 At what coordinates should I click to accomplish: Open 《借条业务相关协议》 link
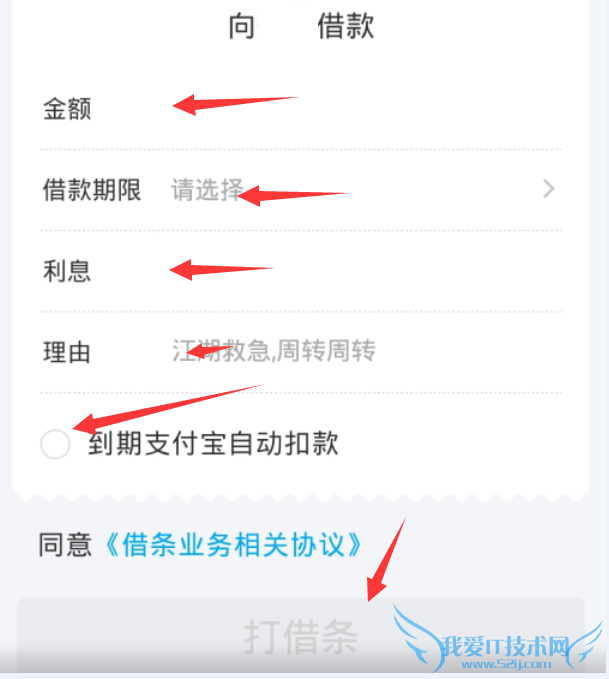[x=232, y=545]
